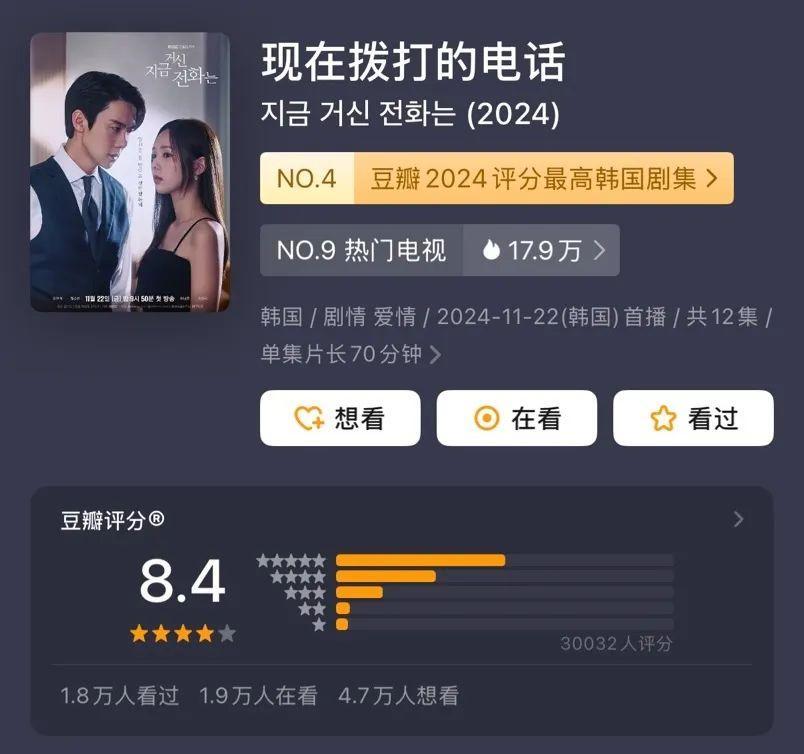
Task: Open the NO.9 热门电视 chart
Action: (x=439, y=250)
